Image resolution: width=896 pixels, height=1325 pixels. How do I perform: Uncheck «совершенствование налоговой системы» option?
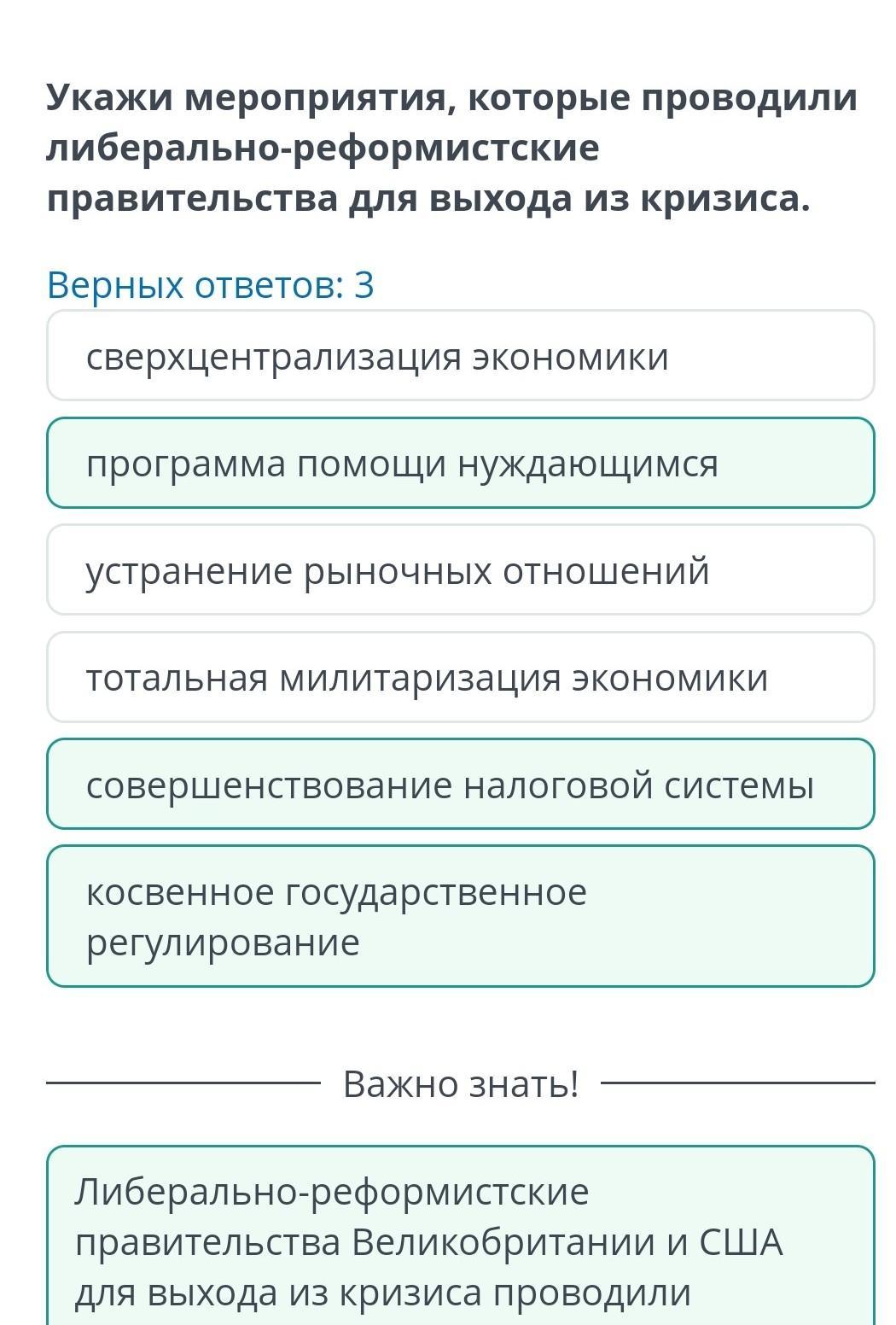(461, 785)
